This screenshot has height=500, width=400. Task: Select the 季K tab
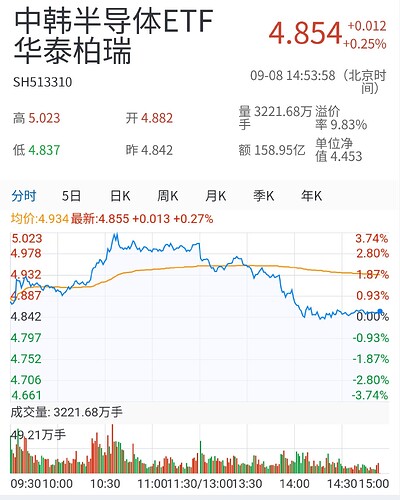(263, 196)
